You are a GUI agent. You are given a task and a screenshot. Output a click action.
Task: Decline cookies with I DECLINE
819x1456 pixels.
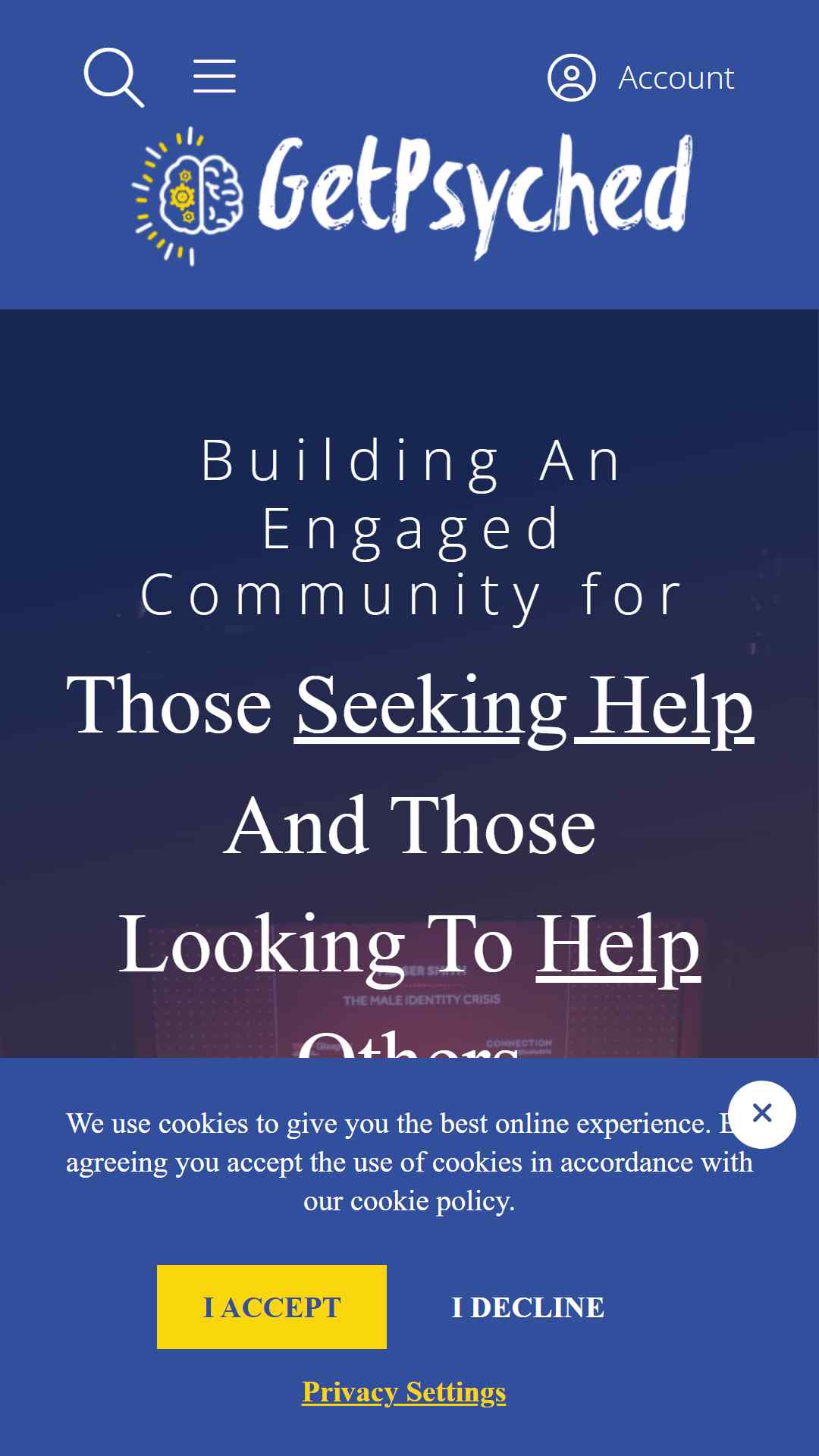coord(528,1307)
